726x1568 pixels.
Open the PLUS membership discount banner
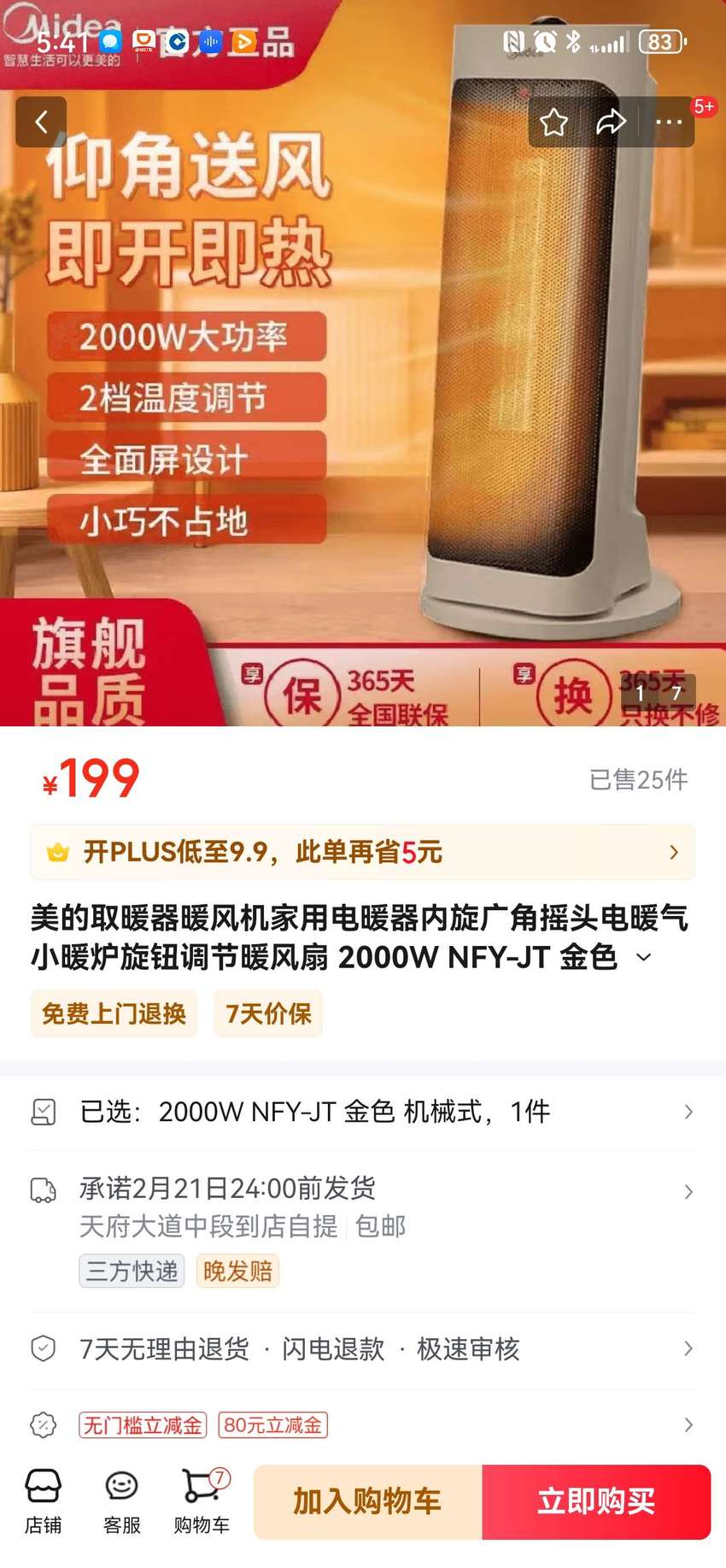pos(363,852)
